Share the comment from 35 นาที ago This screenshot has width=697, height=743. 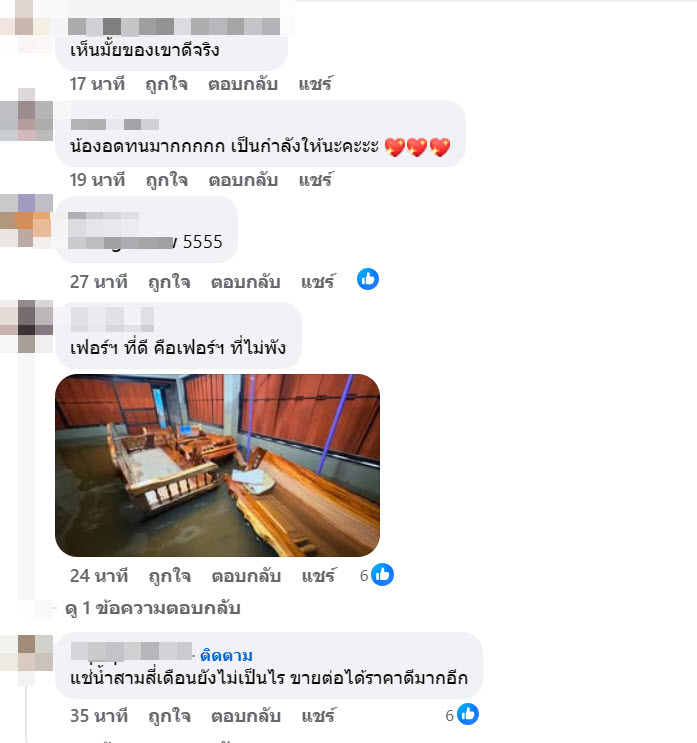(x=318, y=716)
